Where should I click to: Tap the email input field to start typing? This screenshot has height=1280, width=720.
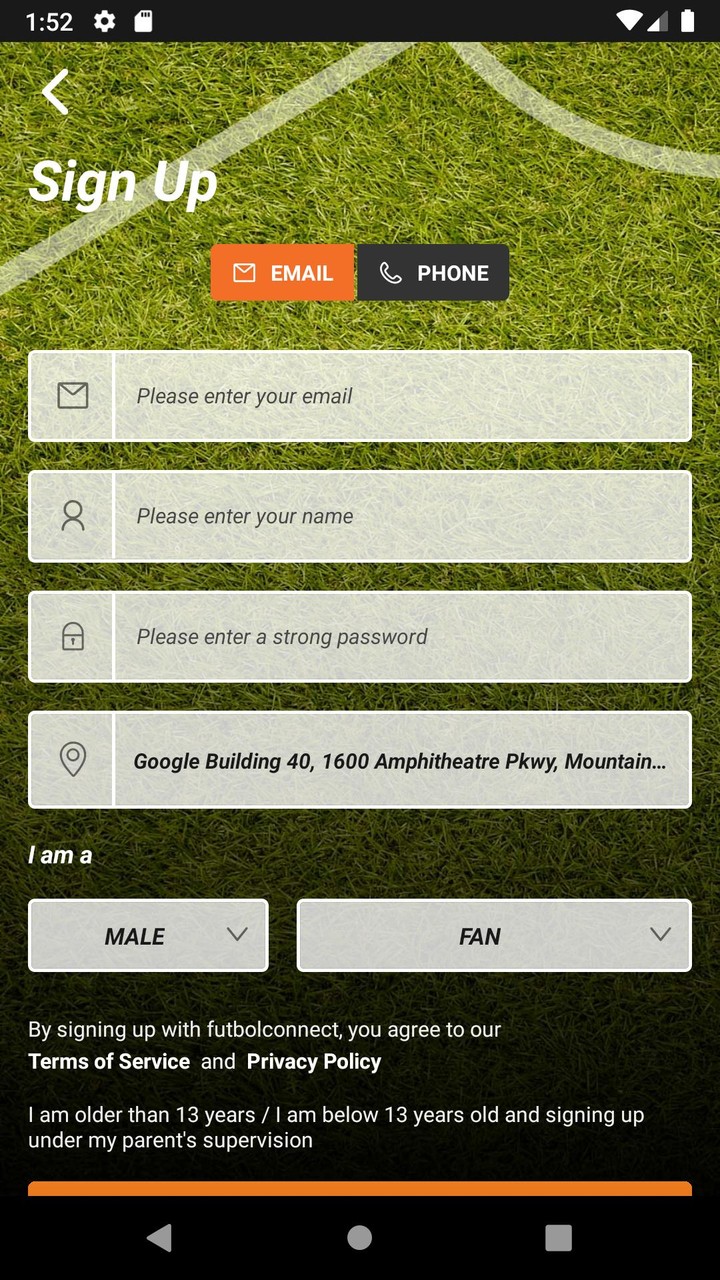point(400,396)
